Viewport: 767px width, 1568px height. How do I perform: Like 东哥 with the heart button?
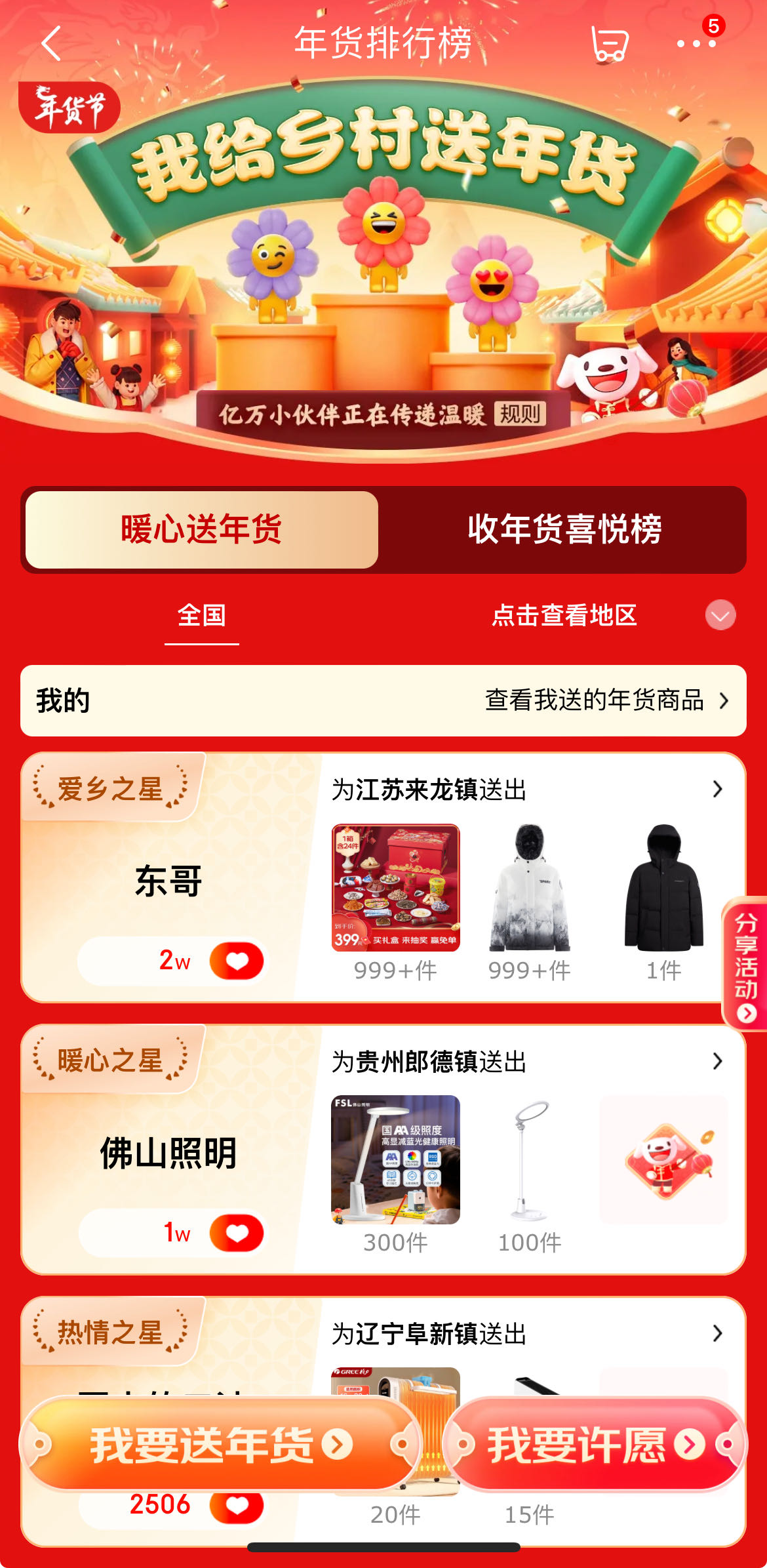point(237,961)
